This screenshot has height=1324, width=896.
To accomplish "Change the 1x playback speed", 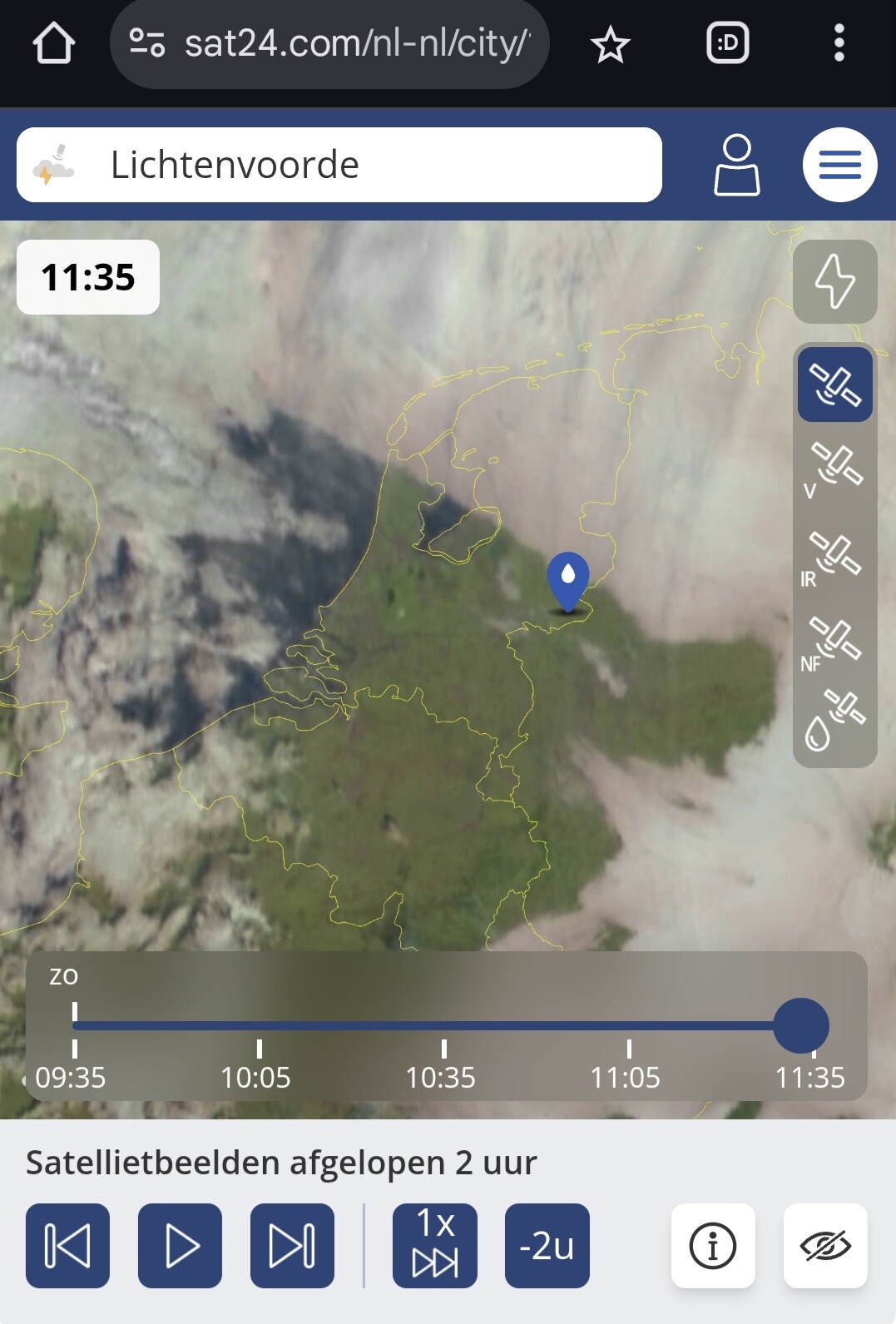I will click(435, 1246).
